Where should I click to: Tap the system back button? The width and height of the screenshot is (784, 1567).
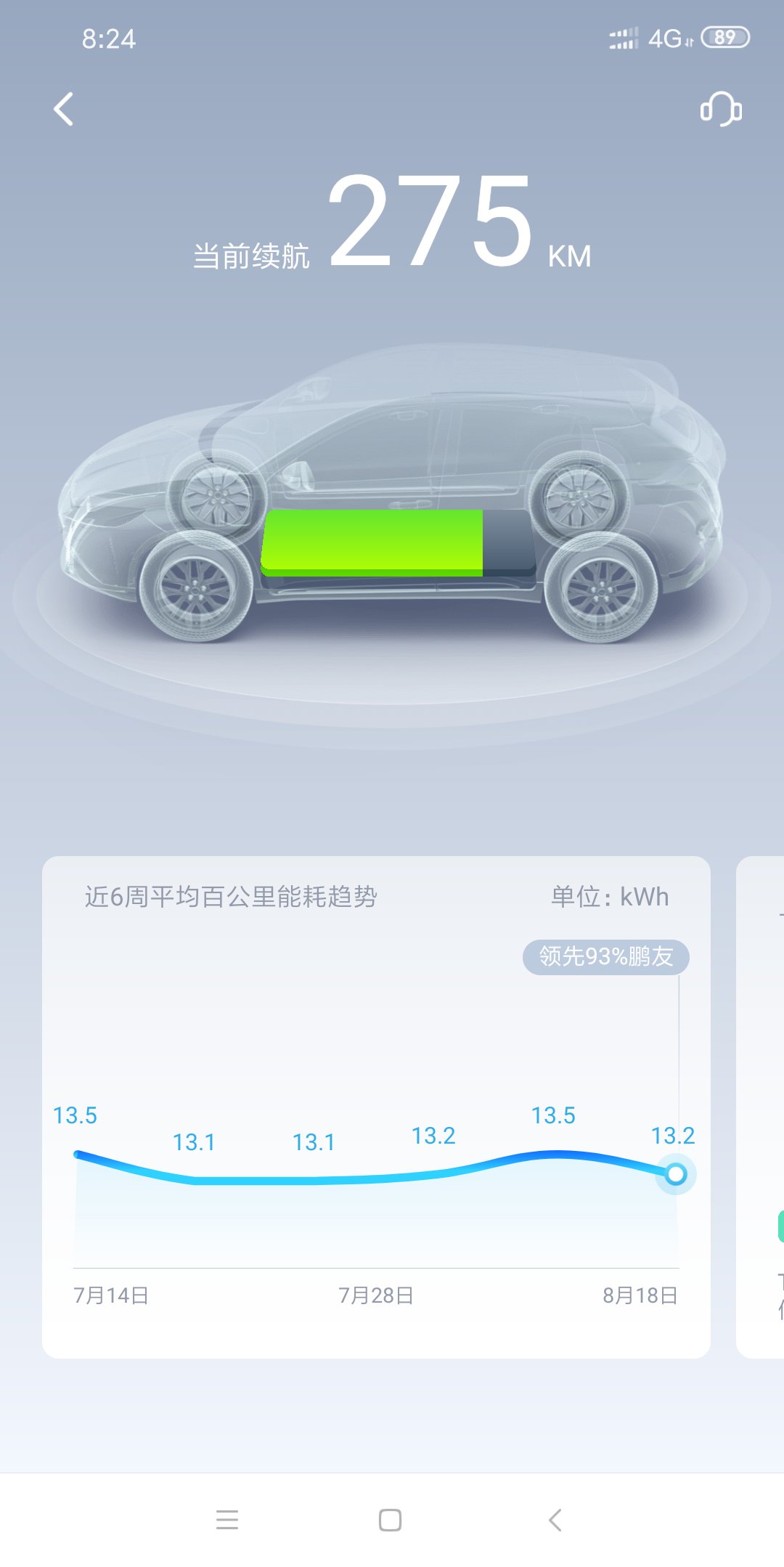coord(555,1520)
